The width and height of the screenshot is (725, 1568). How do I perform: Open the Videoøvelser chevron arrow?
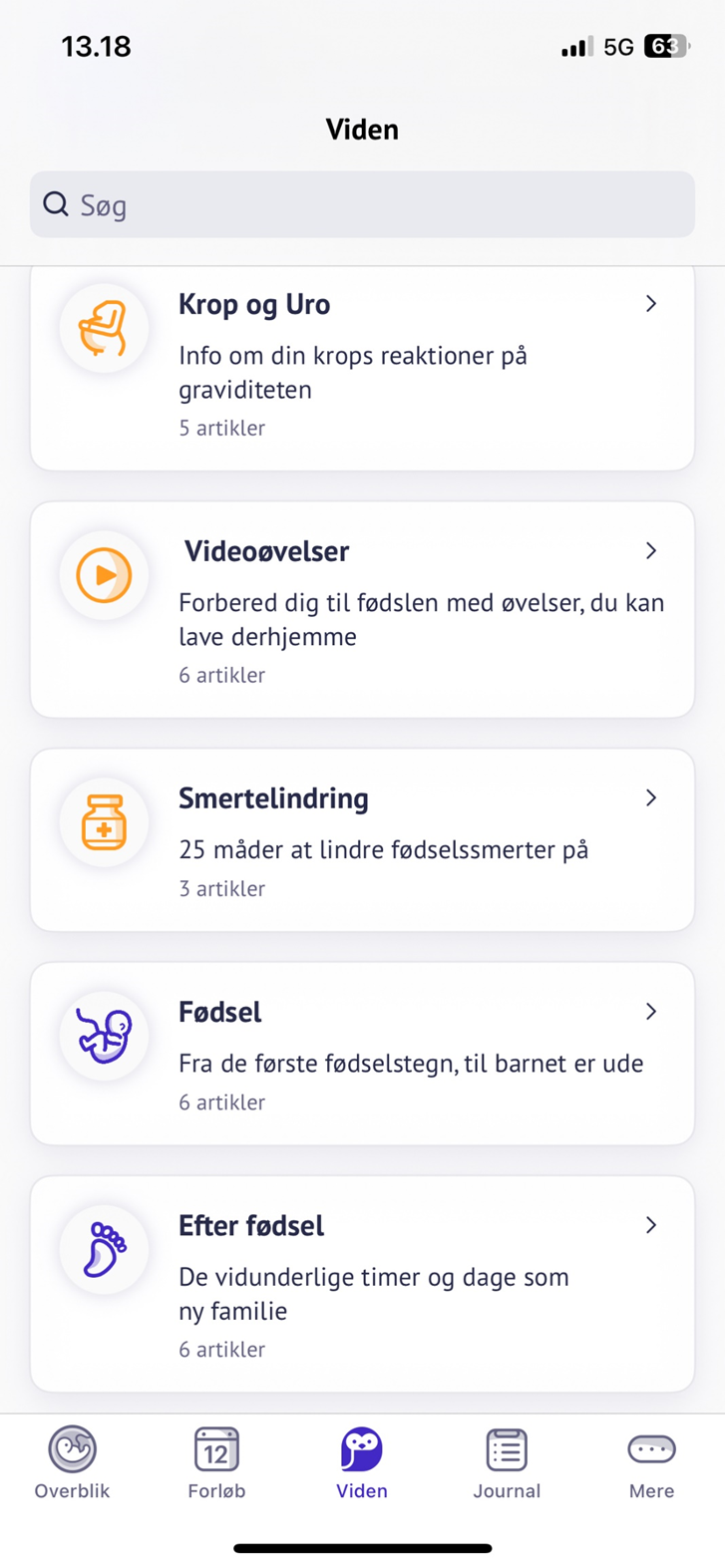(650, 550)
